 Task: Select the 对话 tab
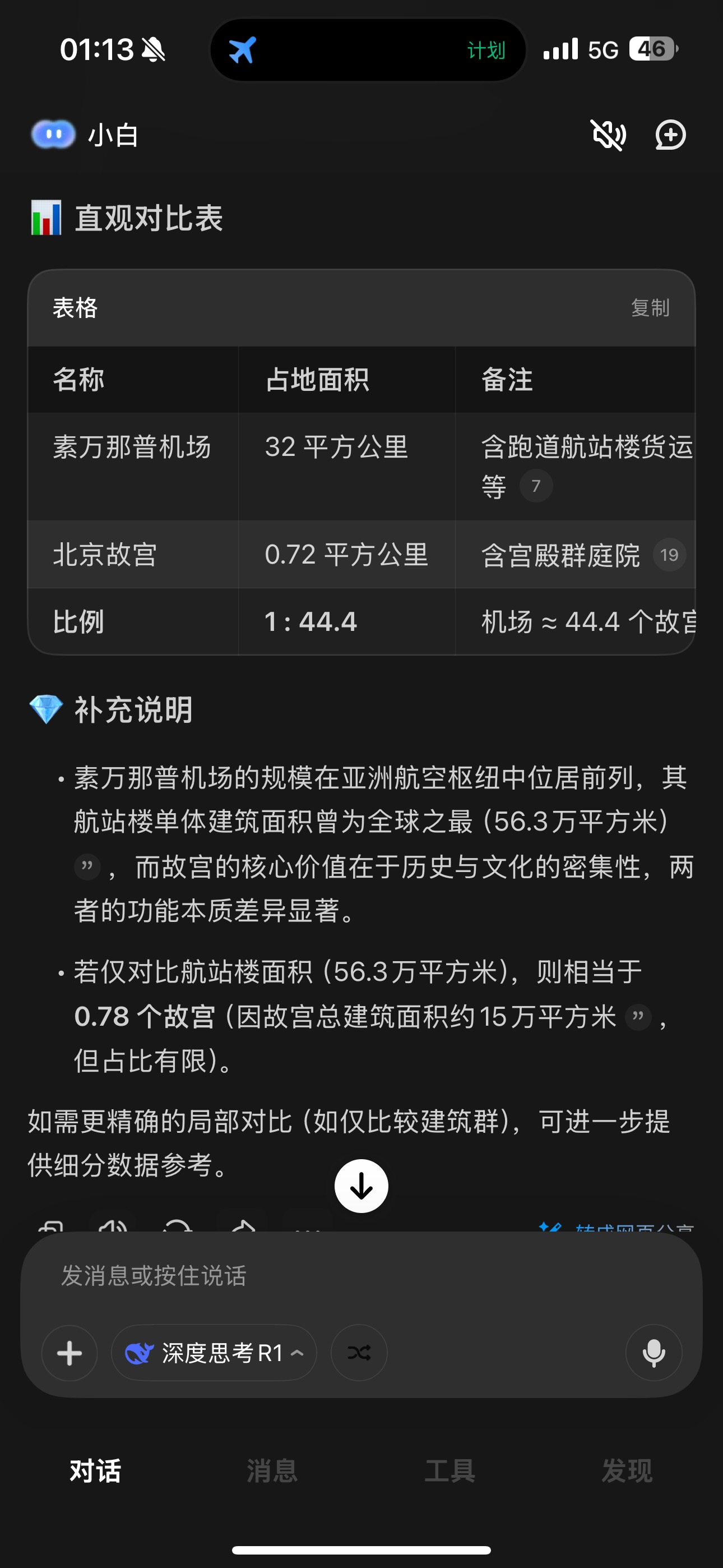click(95, 1470)
